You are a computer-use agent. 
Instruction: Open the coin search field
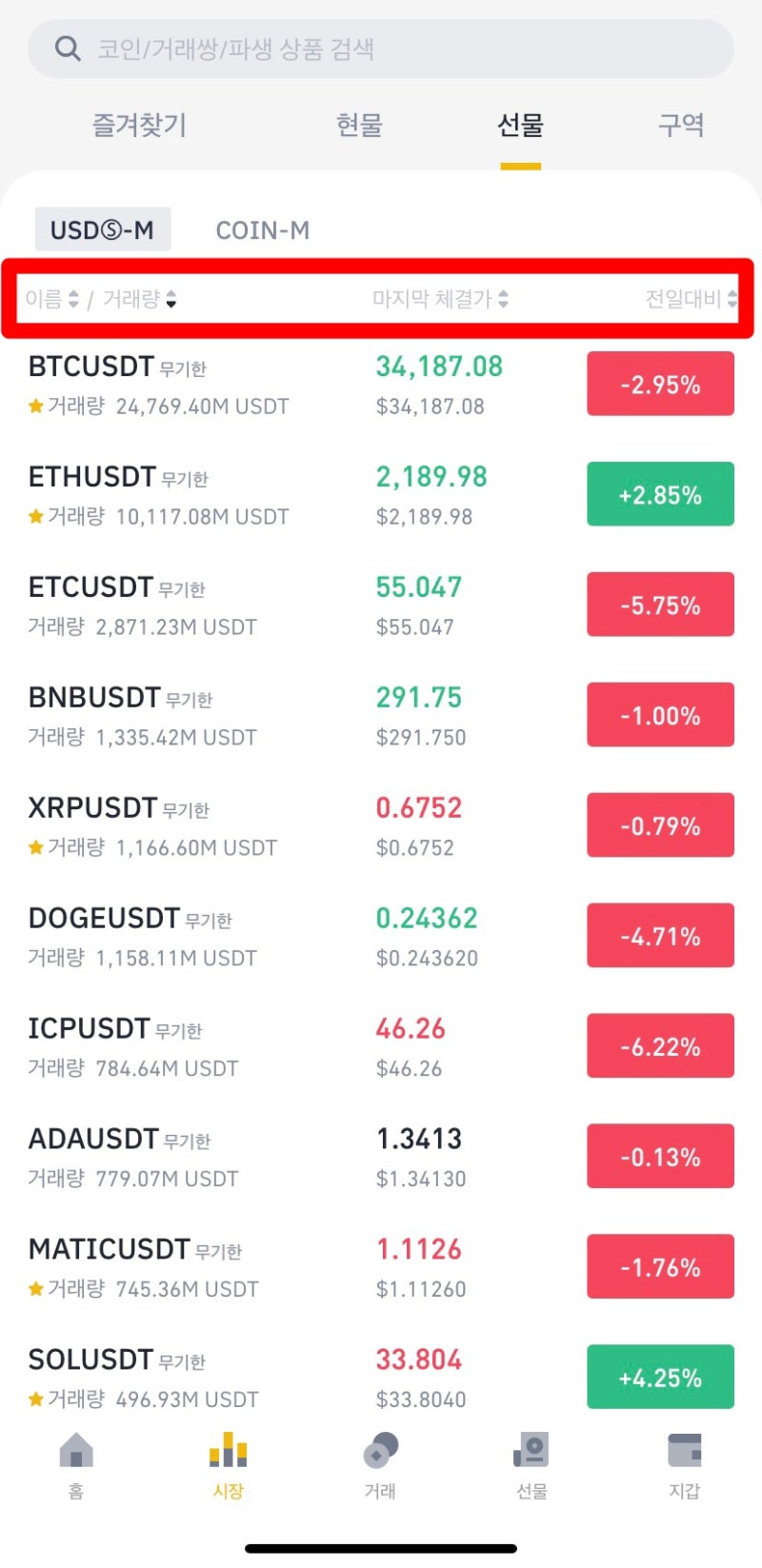381,49
